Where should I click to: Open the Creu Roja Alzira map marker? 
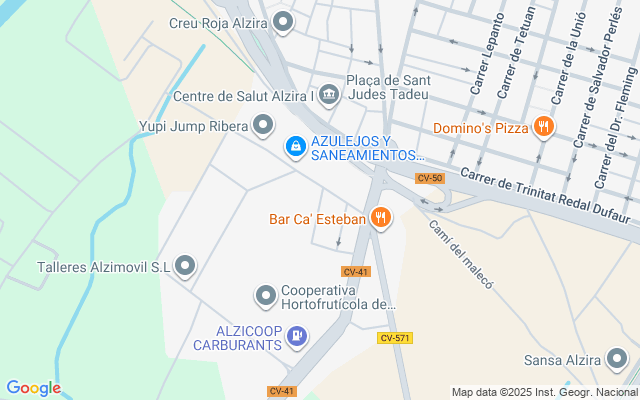tap(284, 21)
